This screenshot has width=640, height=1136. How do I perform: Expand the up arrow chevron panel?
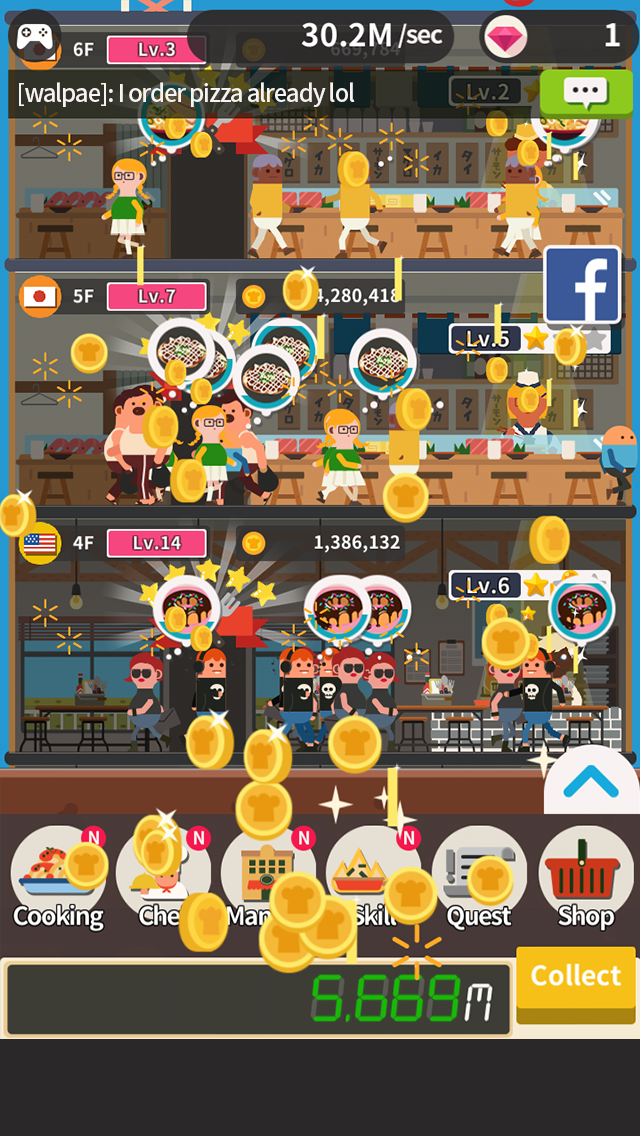(591, 780)
